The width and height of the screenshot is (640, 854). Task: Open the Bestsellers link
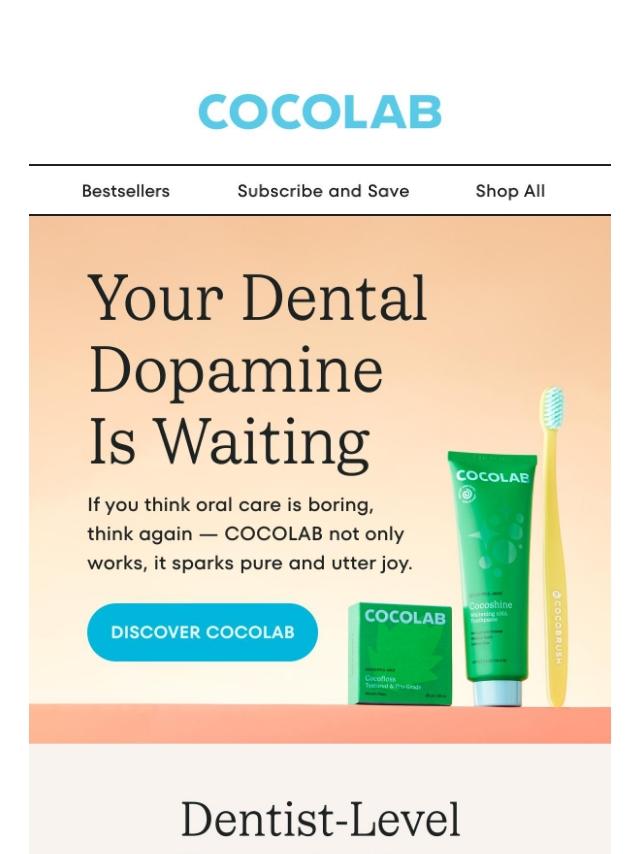click(126, 191)
